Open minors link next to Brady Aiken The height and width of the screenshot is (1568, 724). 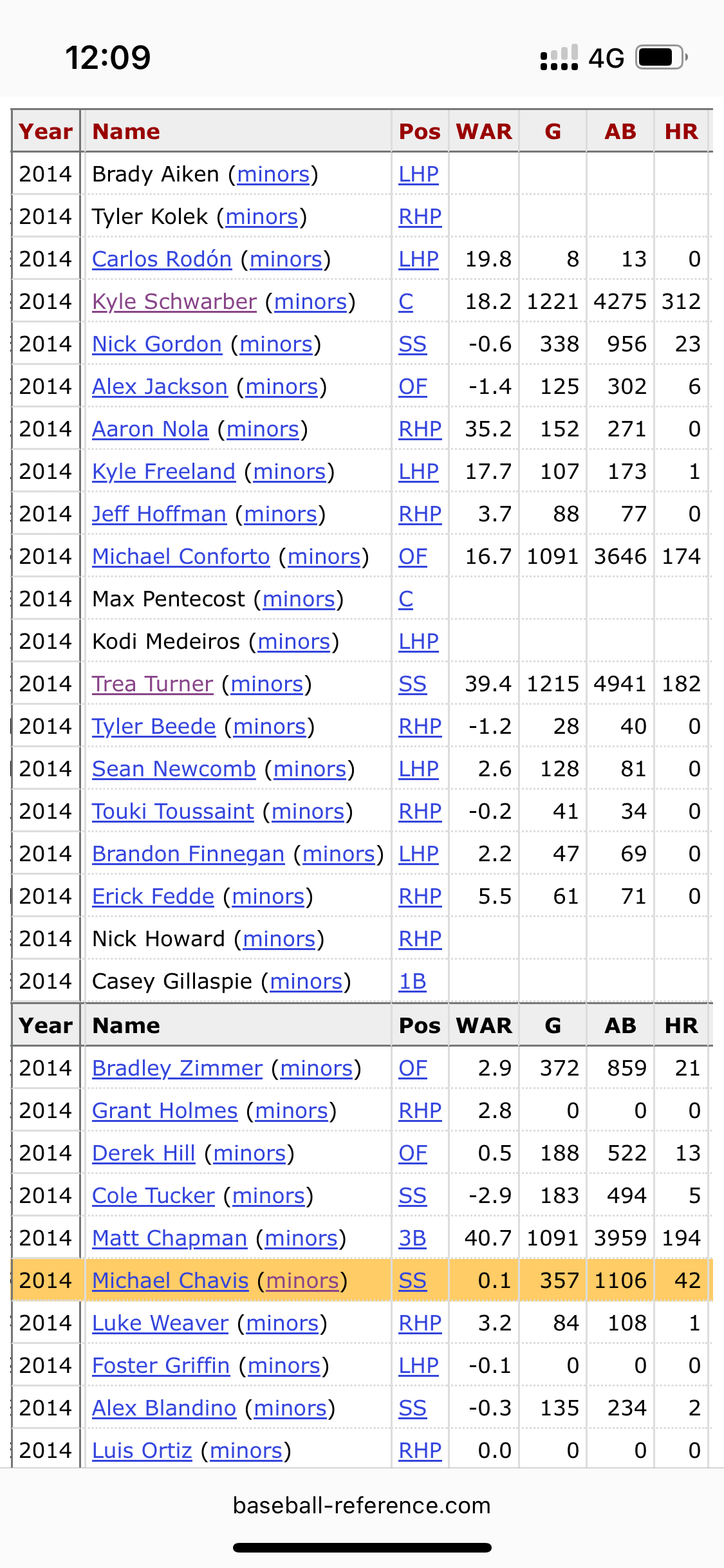click(274, 174)
